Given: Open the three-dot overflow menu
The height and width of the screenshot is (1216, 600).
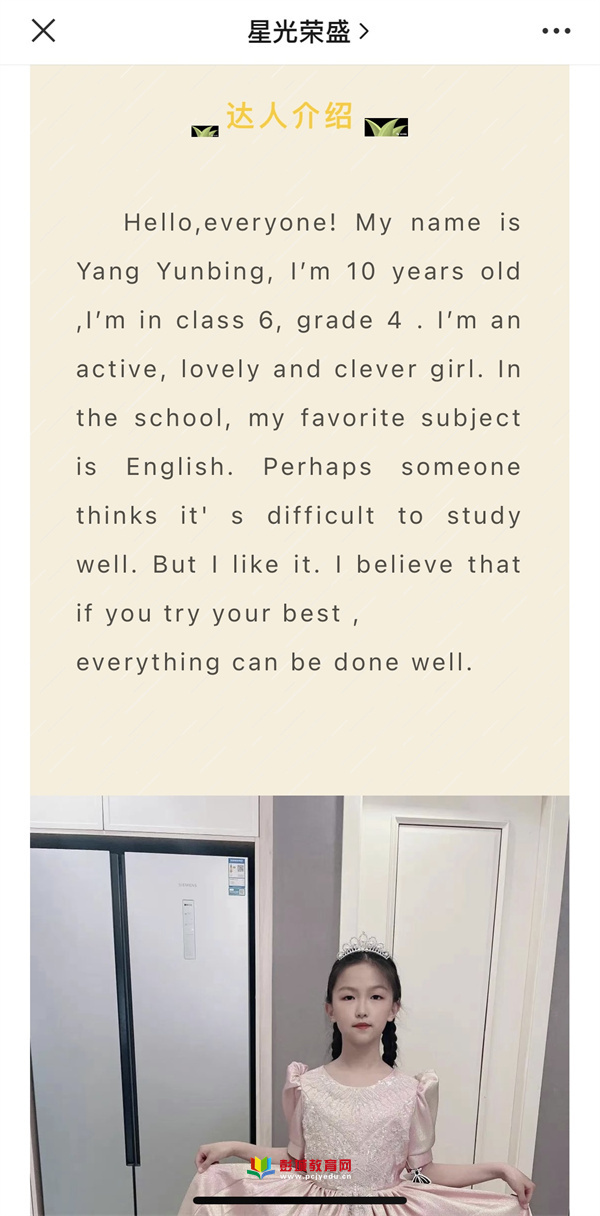Looking at the screenshot, I should (x=556, y=32).
